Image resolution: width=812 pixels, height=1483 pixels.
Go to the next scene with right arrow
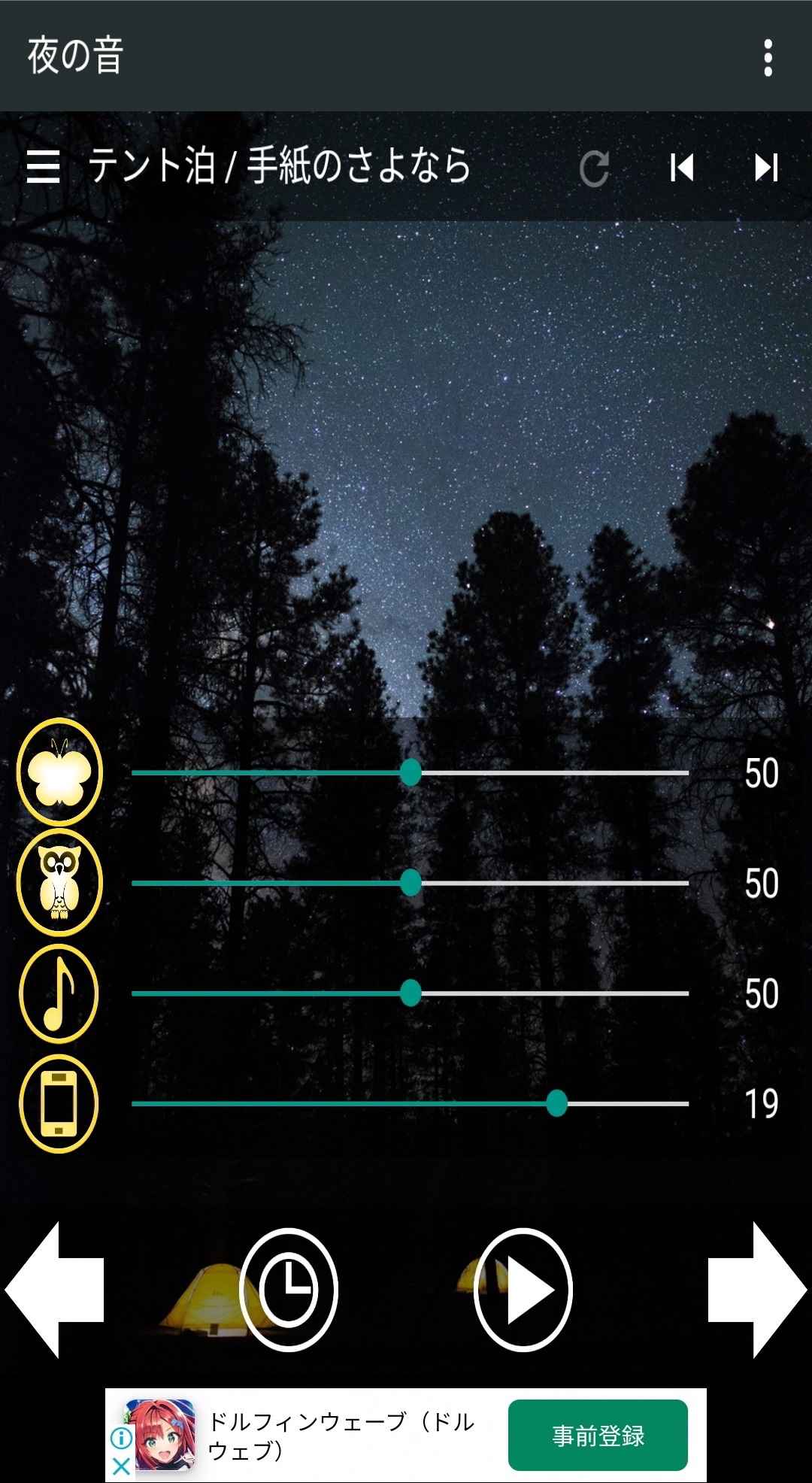point(758,1290)
